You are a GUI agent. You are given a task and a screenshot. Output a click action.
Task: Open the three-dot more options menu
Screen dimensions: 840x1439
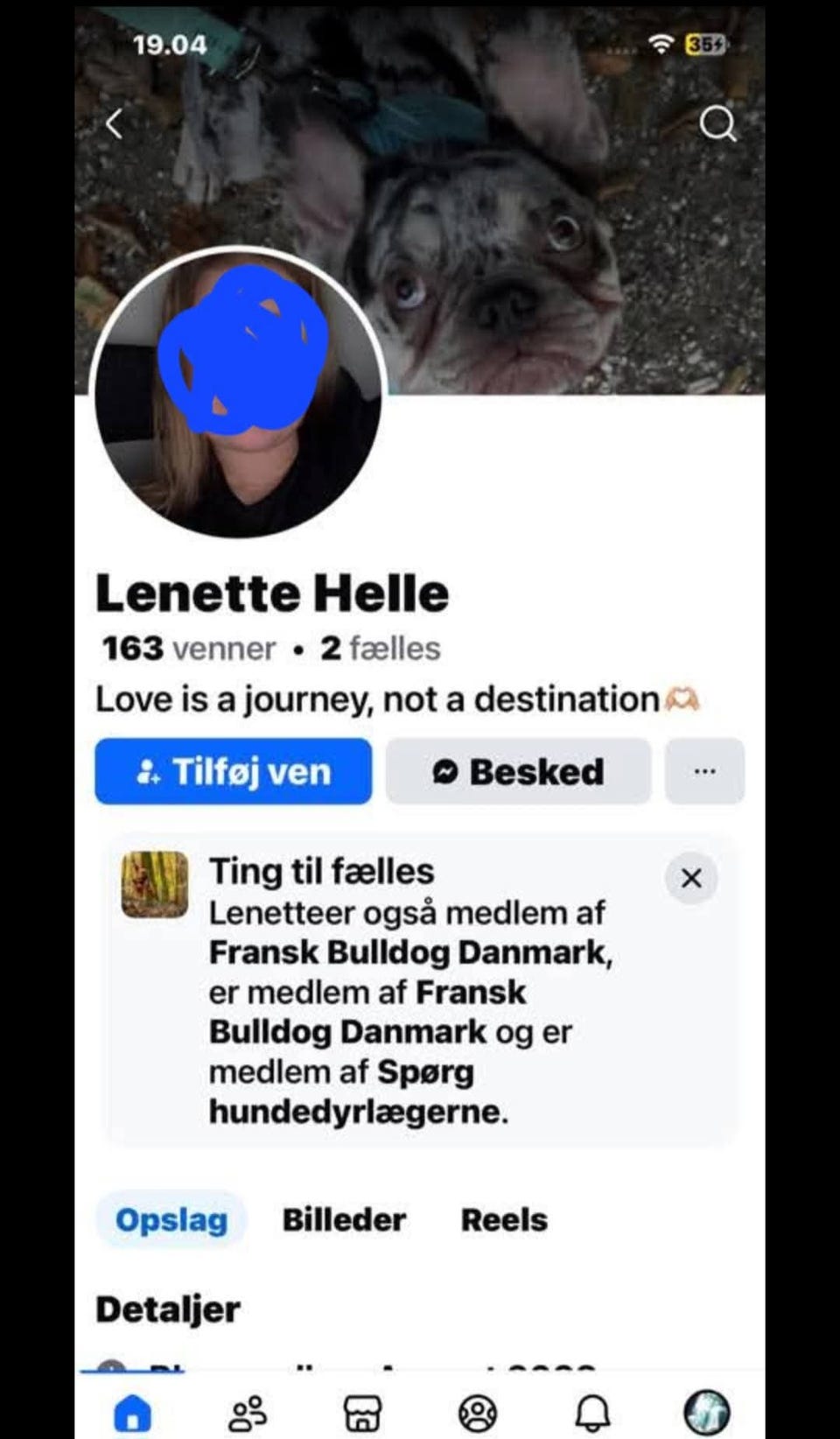click(x=704, y=771)
